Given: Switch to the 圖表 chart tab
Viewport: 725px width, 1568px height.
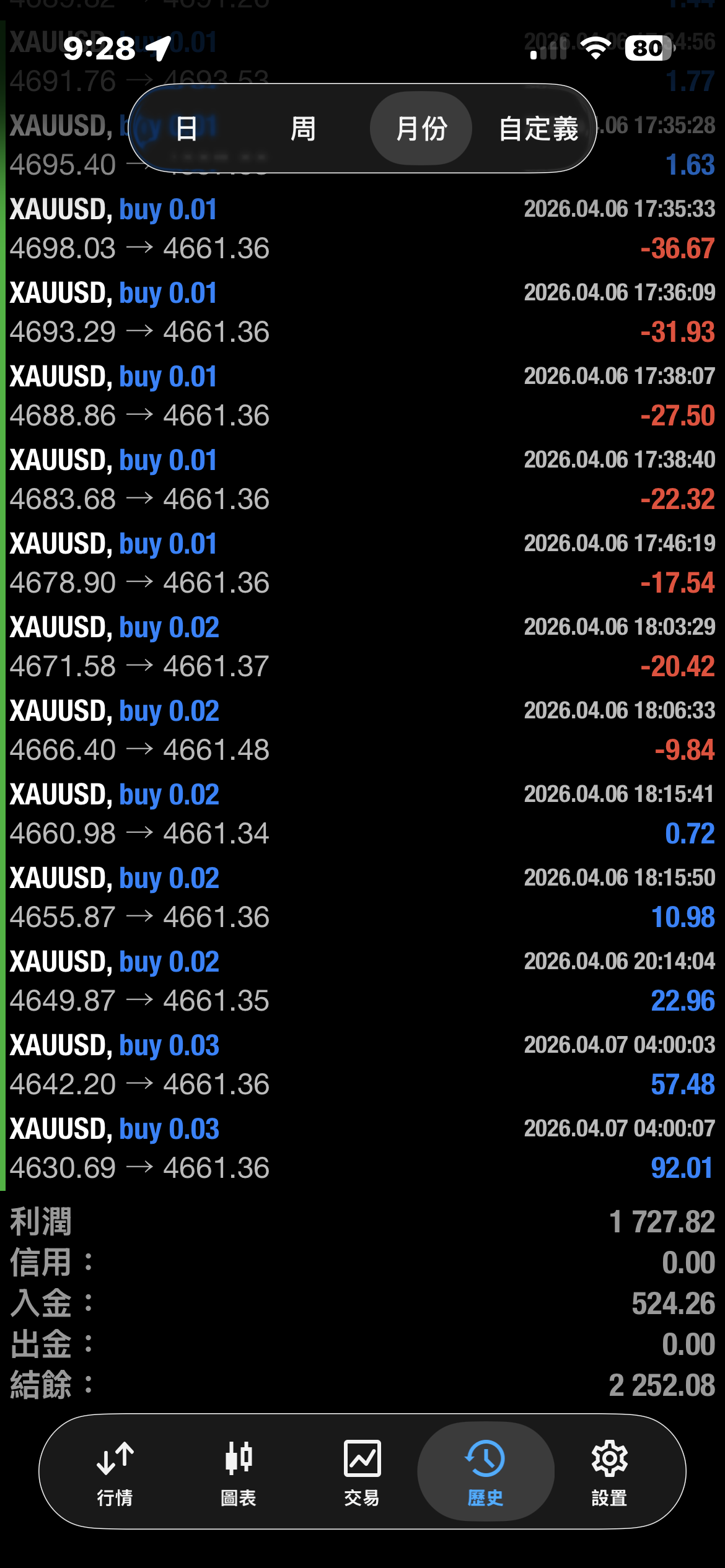Looking at the screenshot, I should [x=239, y=1473].
